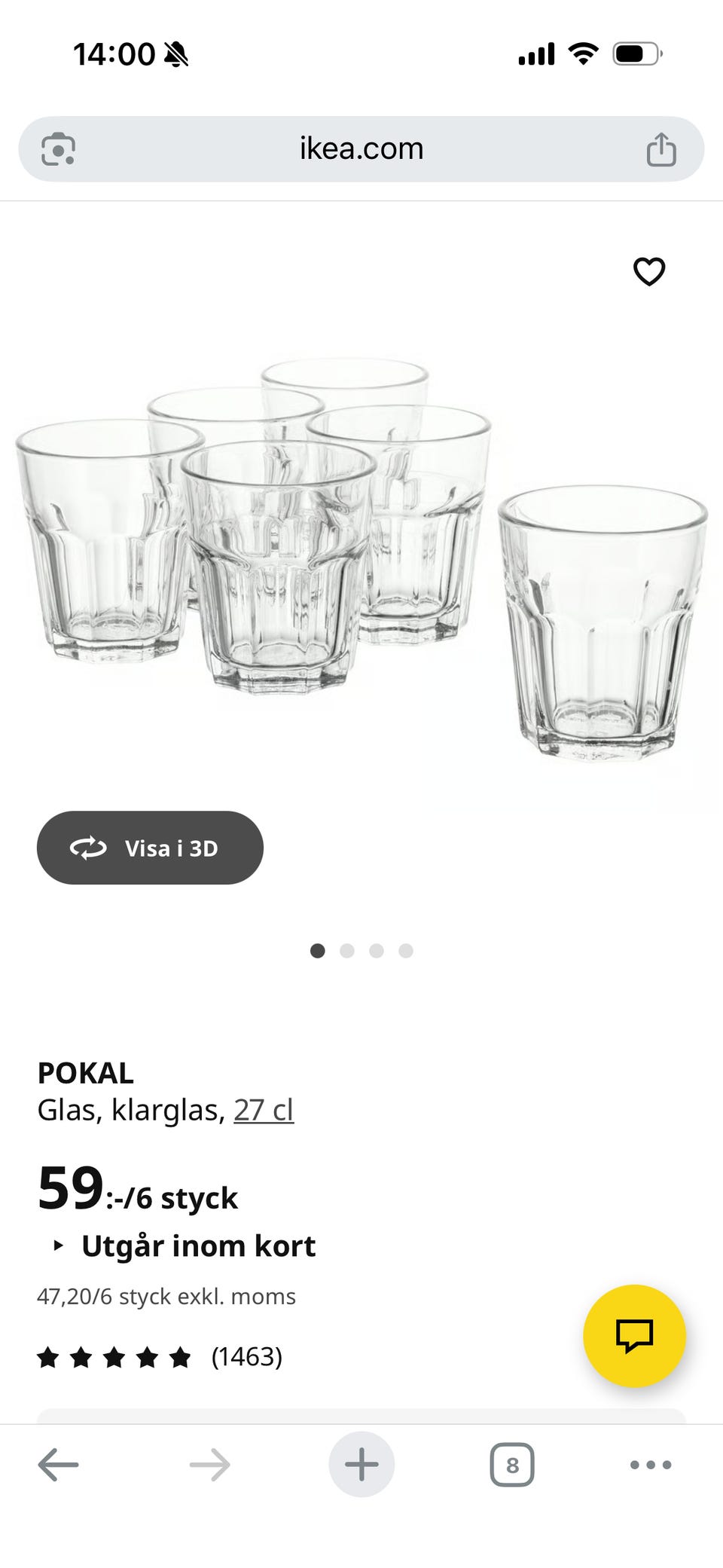
Task: Open a new browser tab
Action: (361, 1465)
